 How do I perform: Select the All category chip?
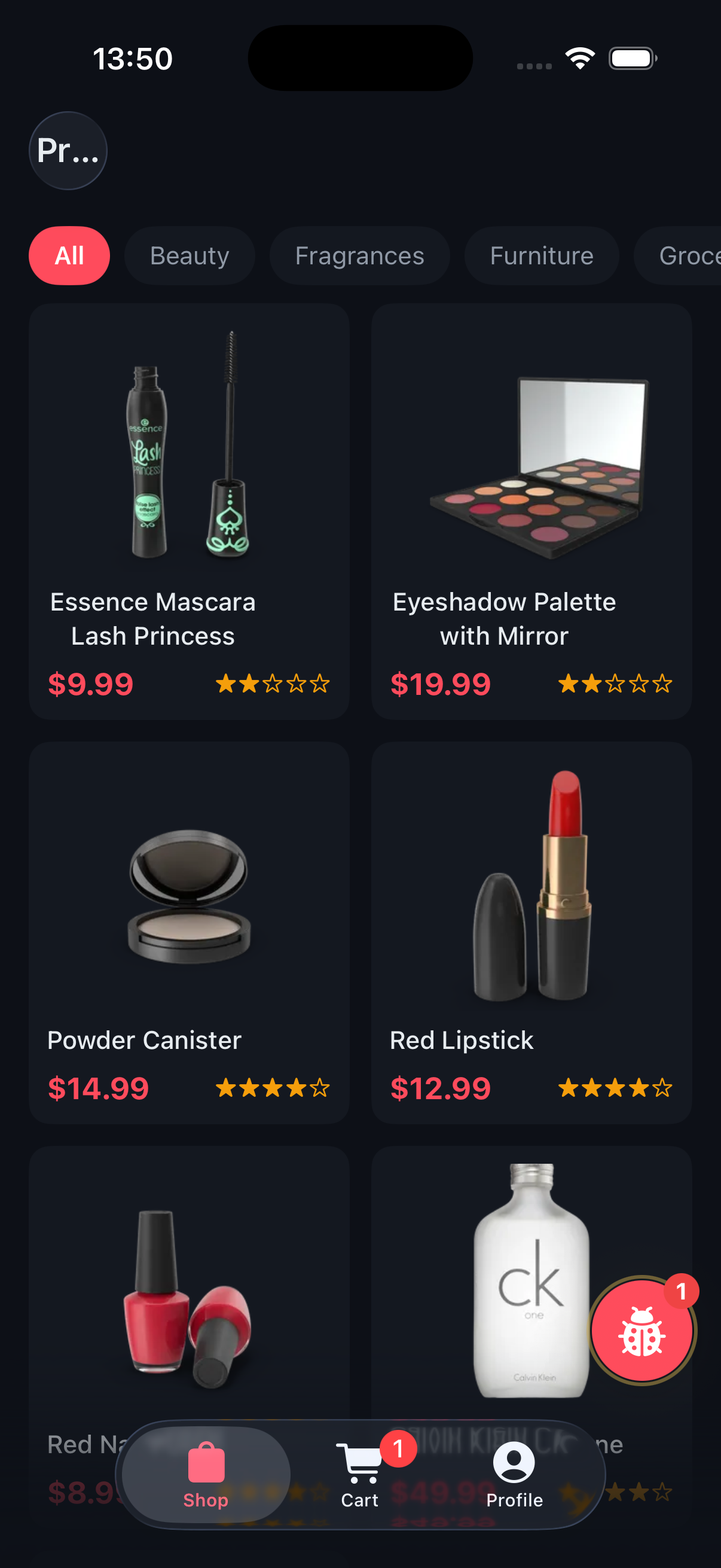click(x=69, y=256)
